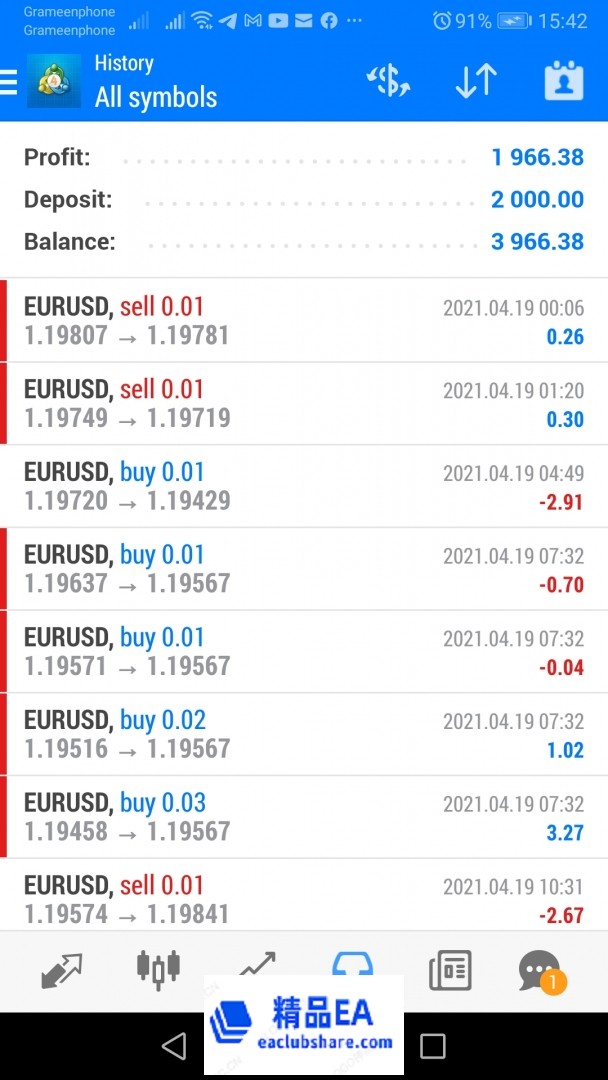
Task: Go to the candlestick Chart tab
Action: tap(158, 968)
